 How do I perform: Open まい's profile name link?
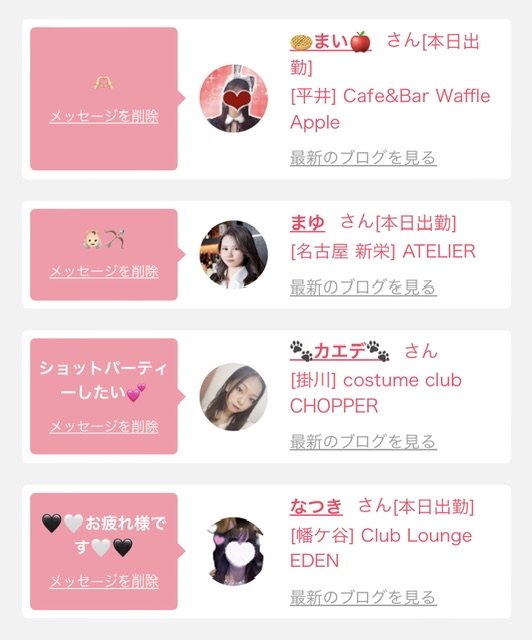(x=330, y=42)
